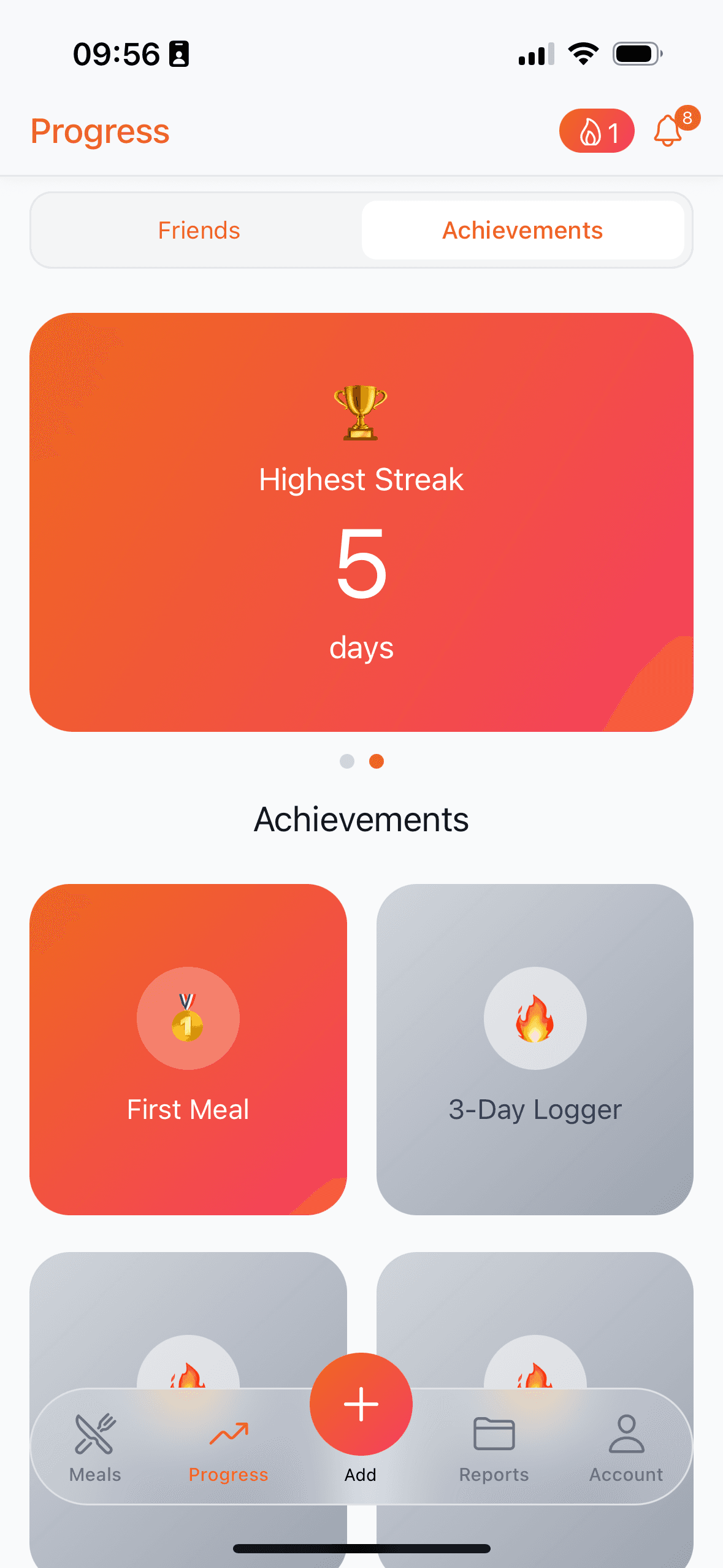Tap the orange Add plus button
This screenshot has width=723, height=1568.
click(361, 1404)
